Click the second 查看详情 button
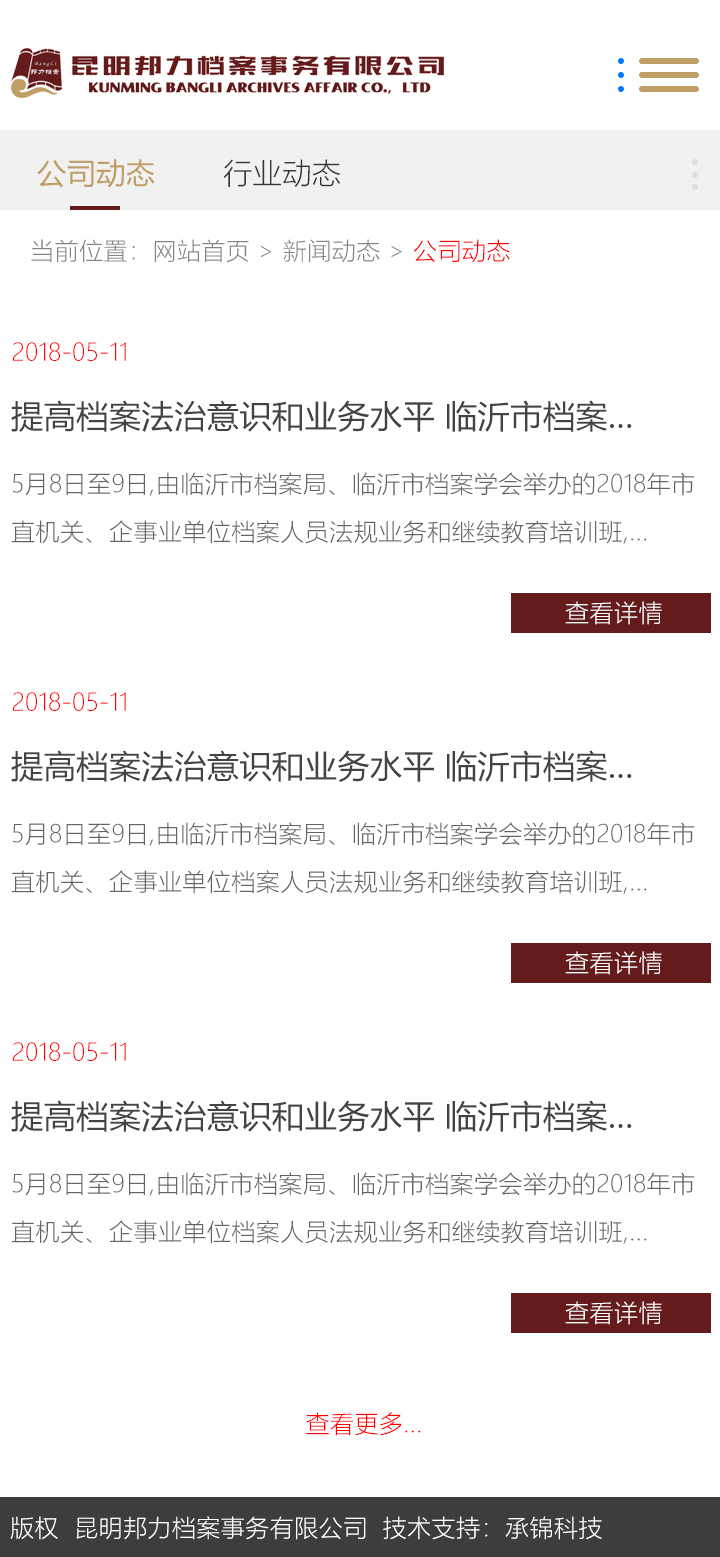 [x=610, y=962]
